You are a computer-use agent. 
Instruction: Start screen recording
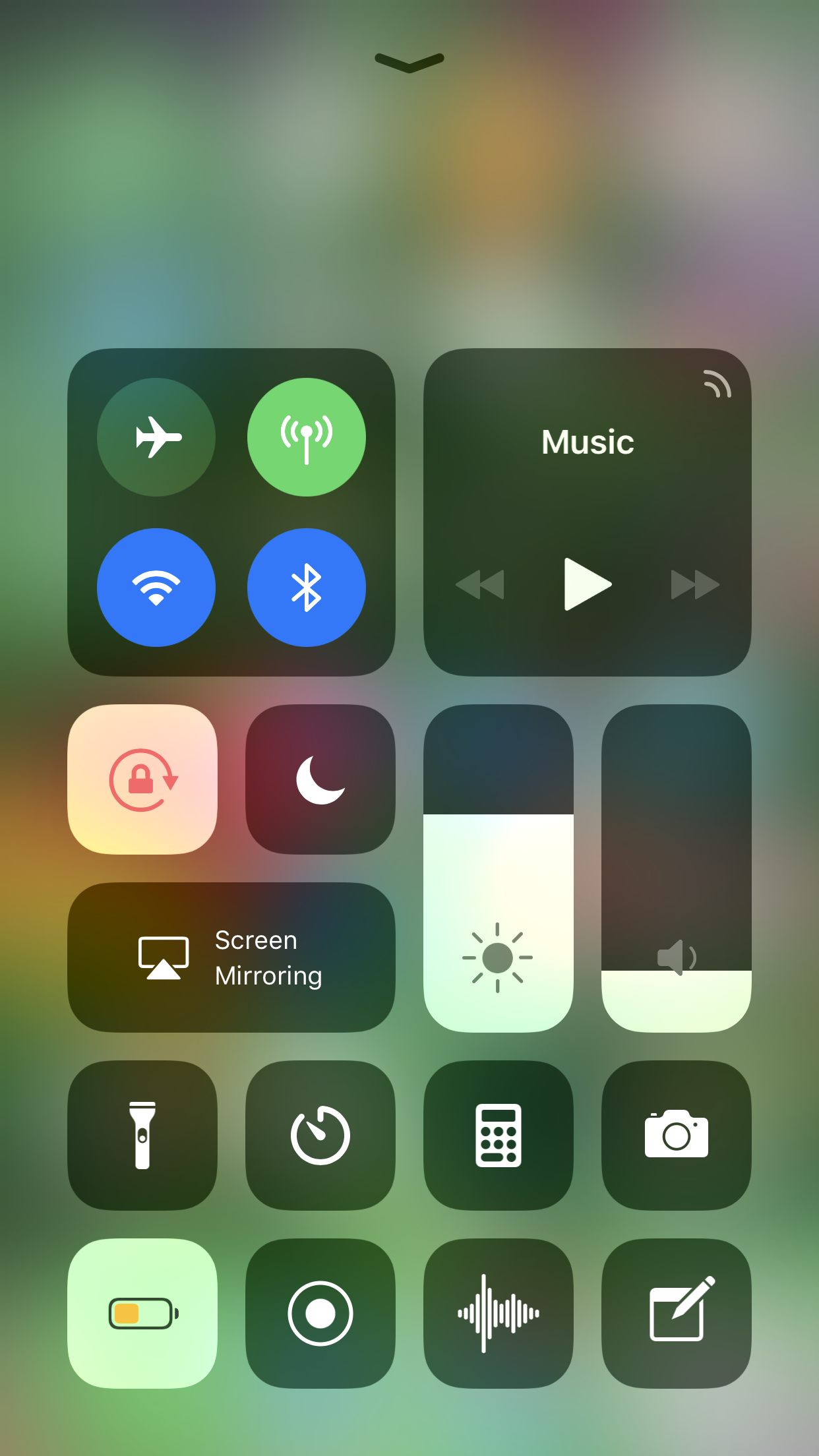click(x=320, y=1314)
